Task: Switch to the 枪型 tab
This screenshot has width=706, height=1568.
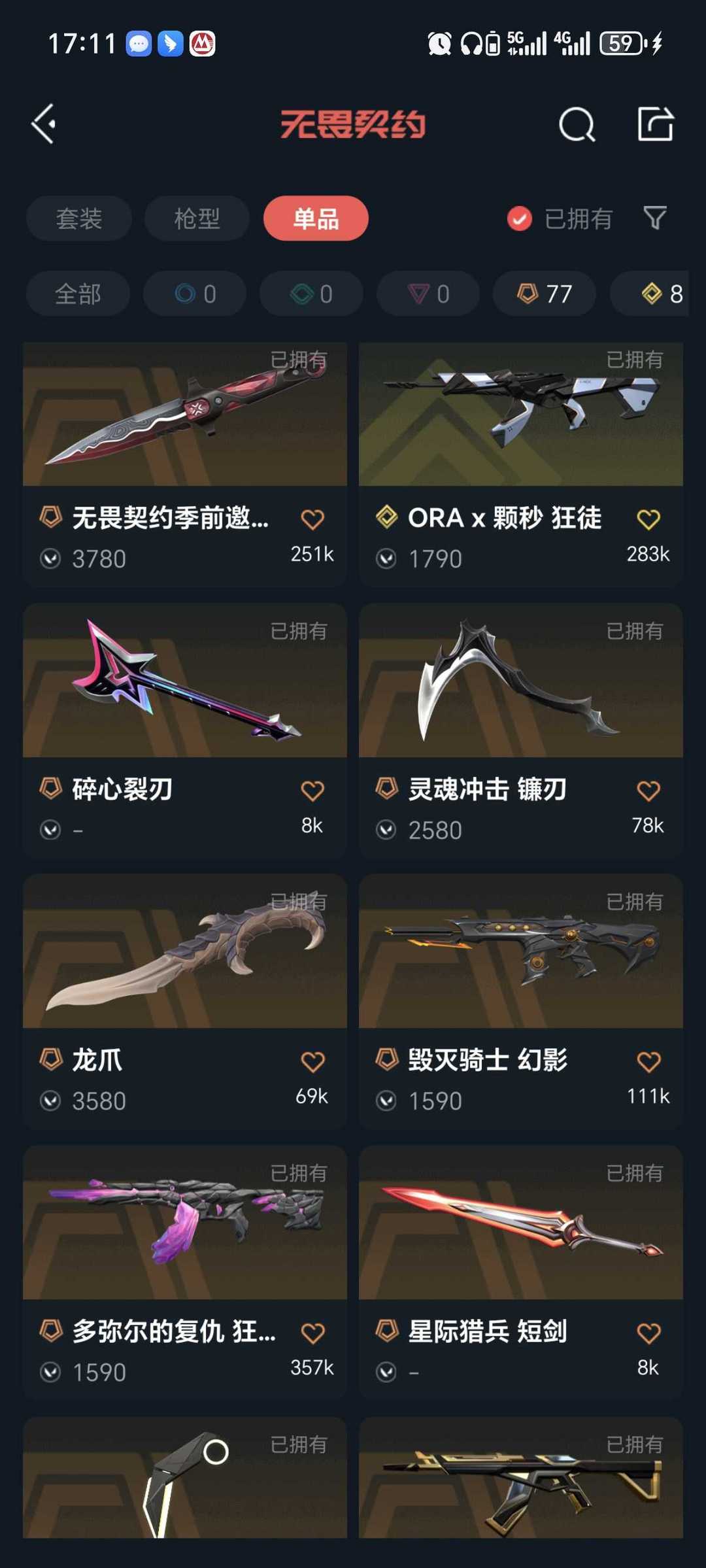Action: [197, 218]
